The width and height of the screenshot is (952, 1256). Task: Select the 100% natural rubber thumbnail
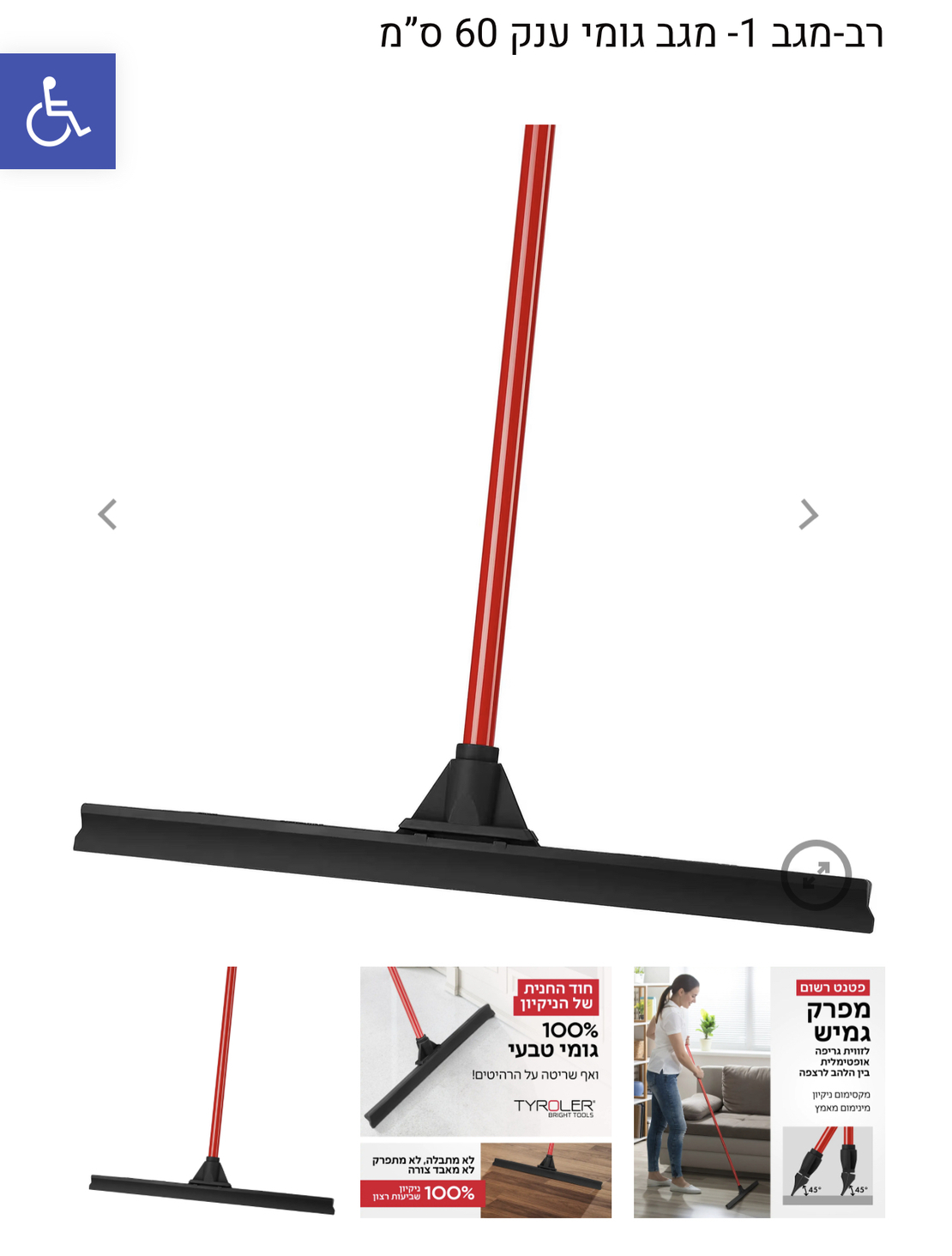pos(485,1091)
